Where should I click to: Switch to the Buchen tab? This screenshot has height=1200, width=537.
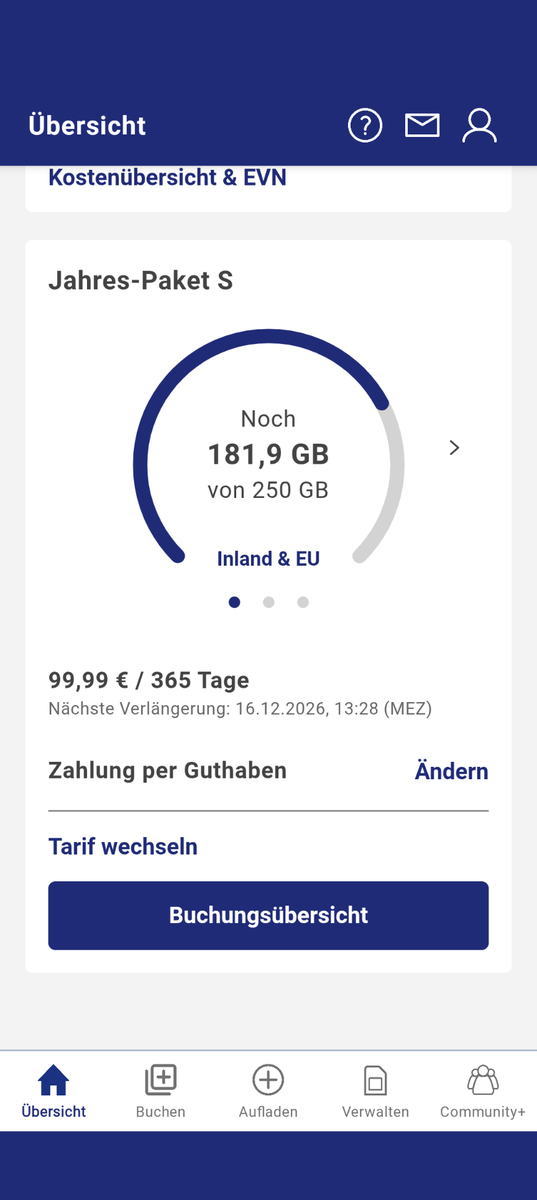pos(161,1091)
